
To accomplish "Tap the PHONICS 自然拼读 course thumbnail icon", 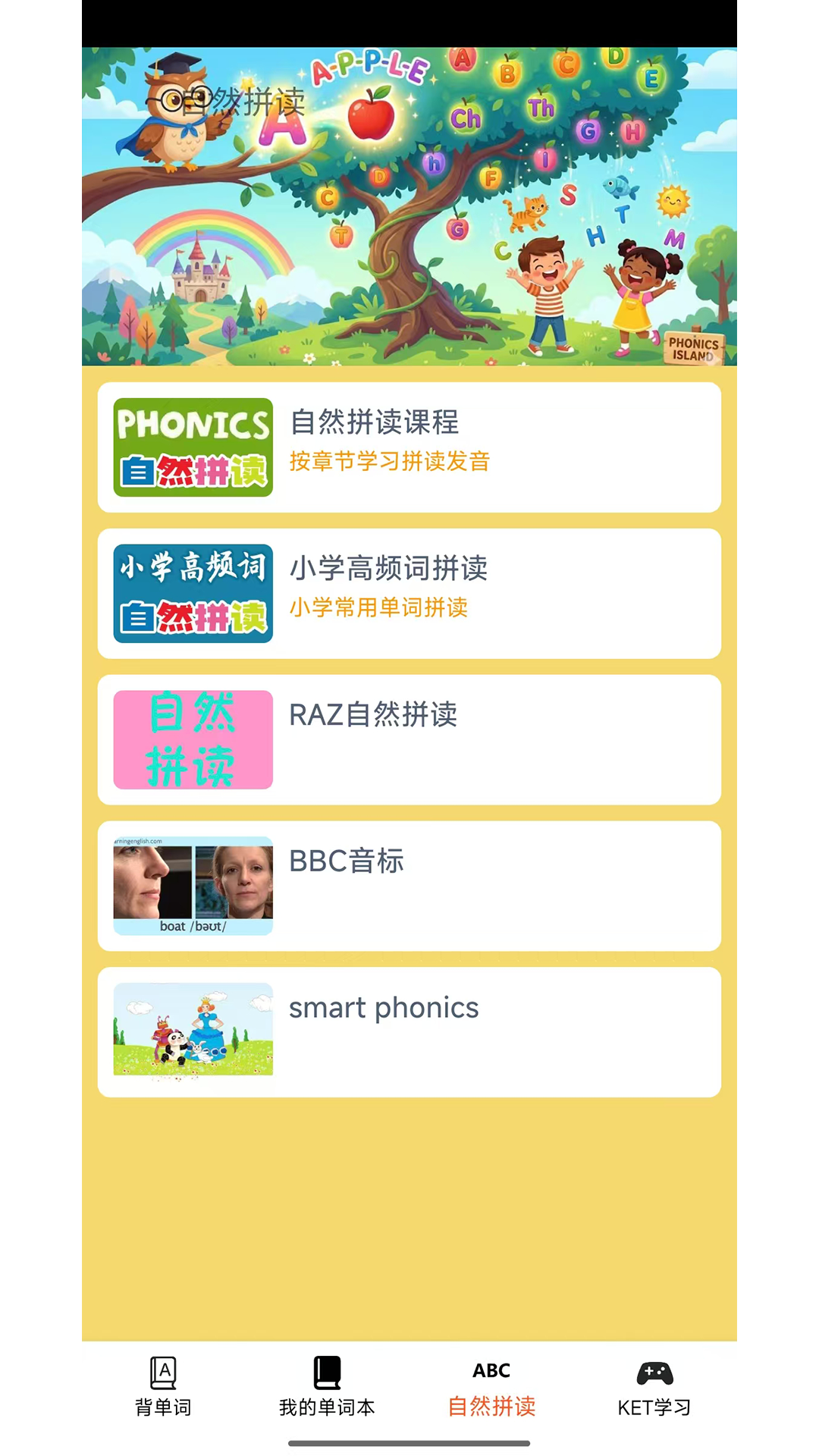I will [192, 447].
